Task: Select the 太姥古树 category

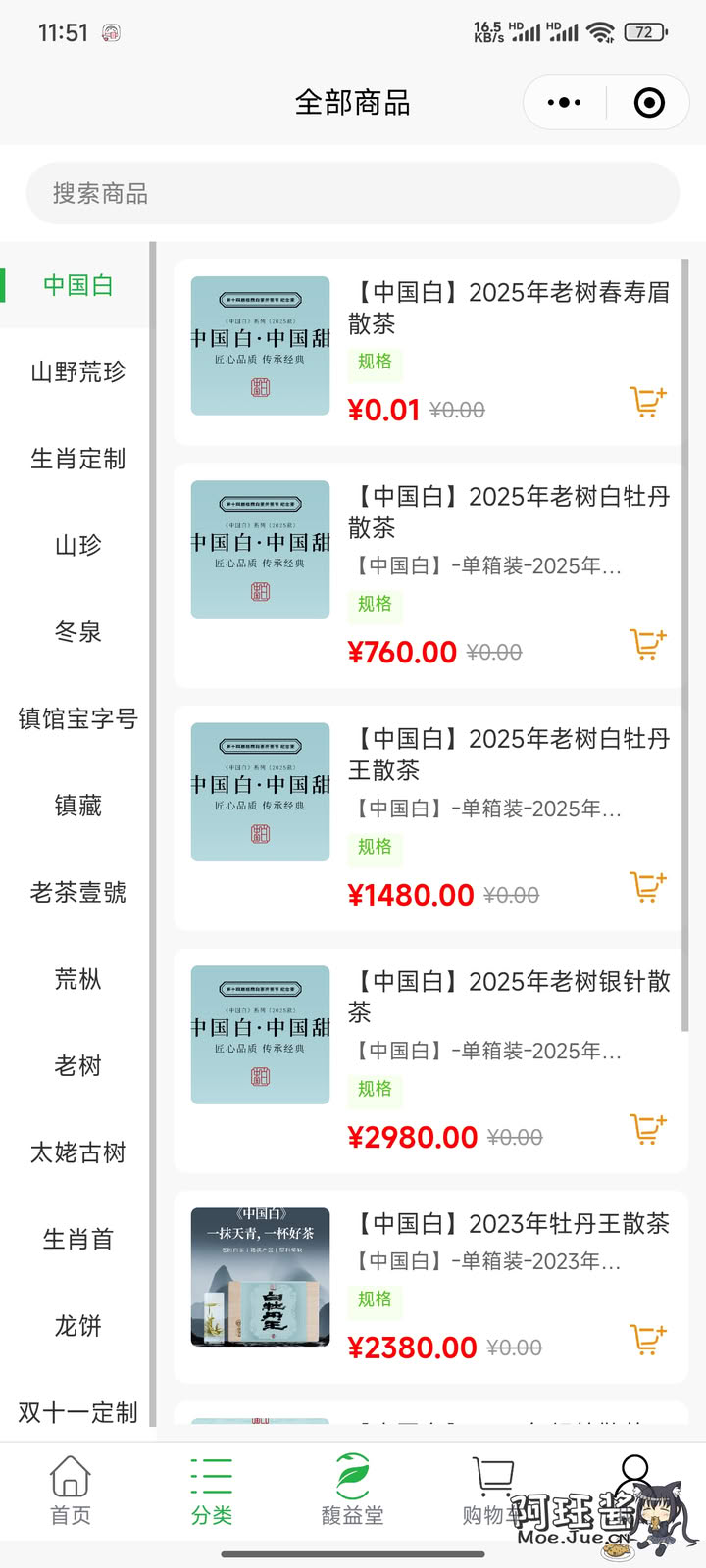Action: click(77, 1152)
